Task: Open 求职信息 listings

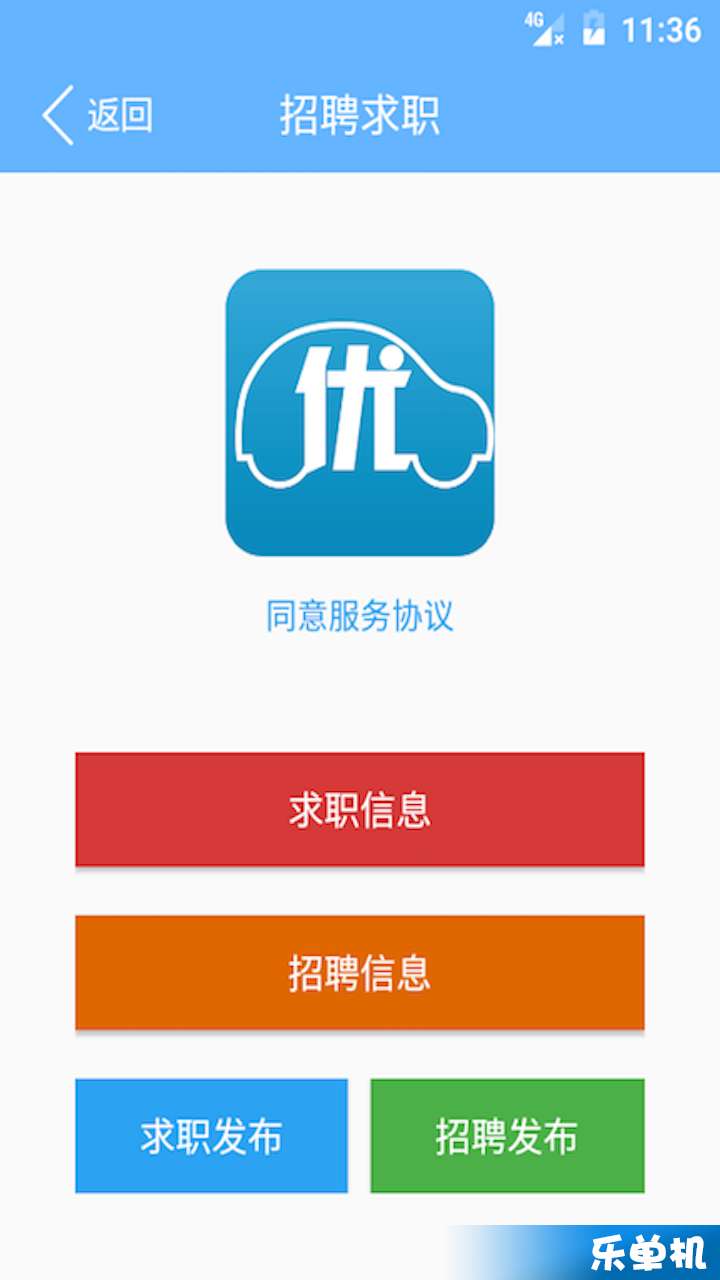Action: click(x=360, y=809)
